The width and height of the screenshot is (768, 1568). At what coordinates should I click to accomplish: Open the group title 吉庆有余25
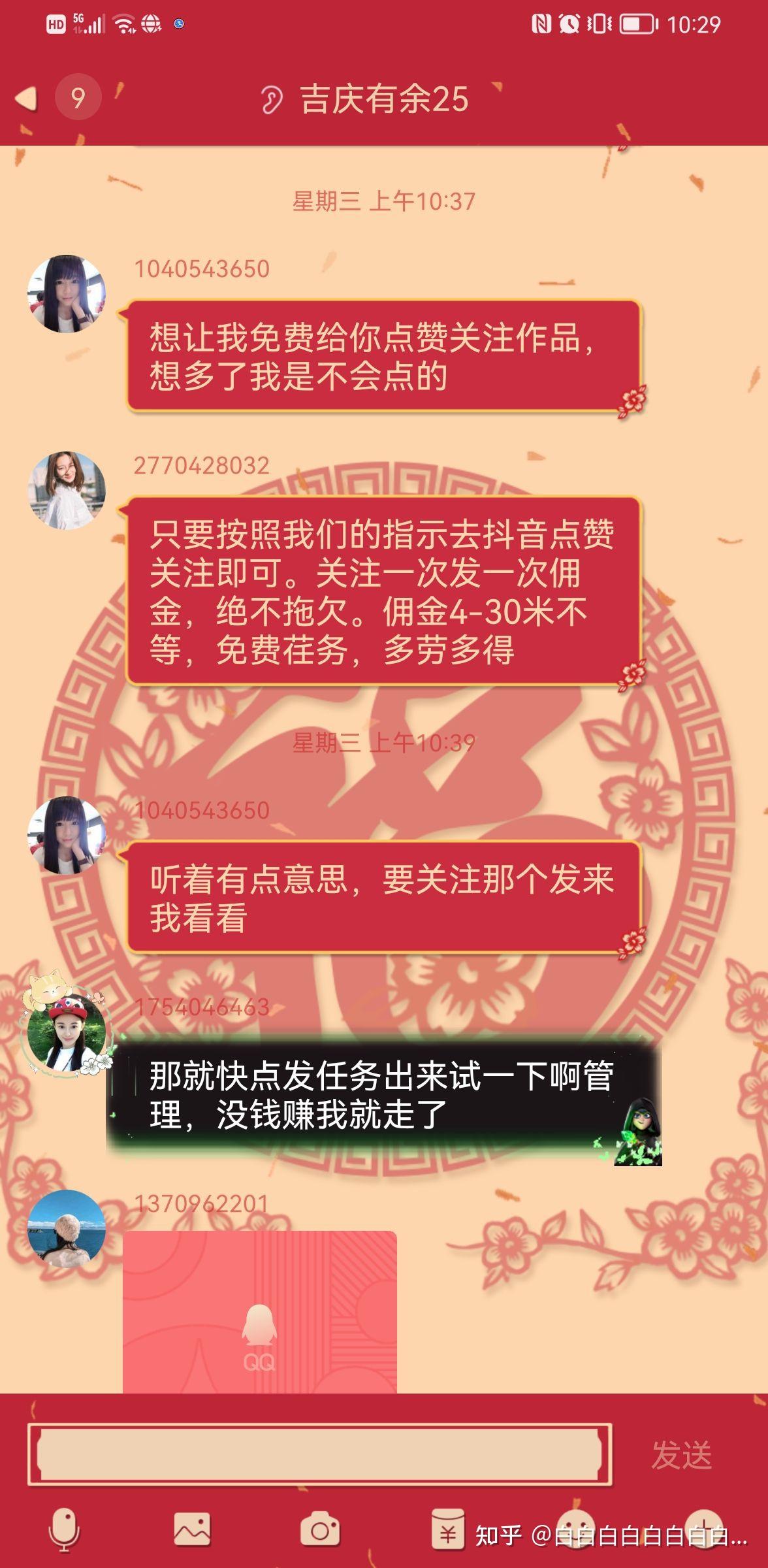pyautogui.click(x=383, y=99)
